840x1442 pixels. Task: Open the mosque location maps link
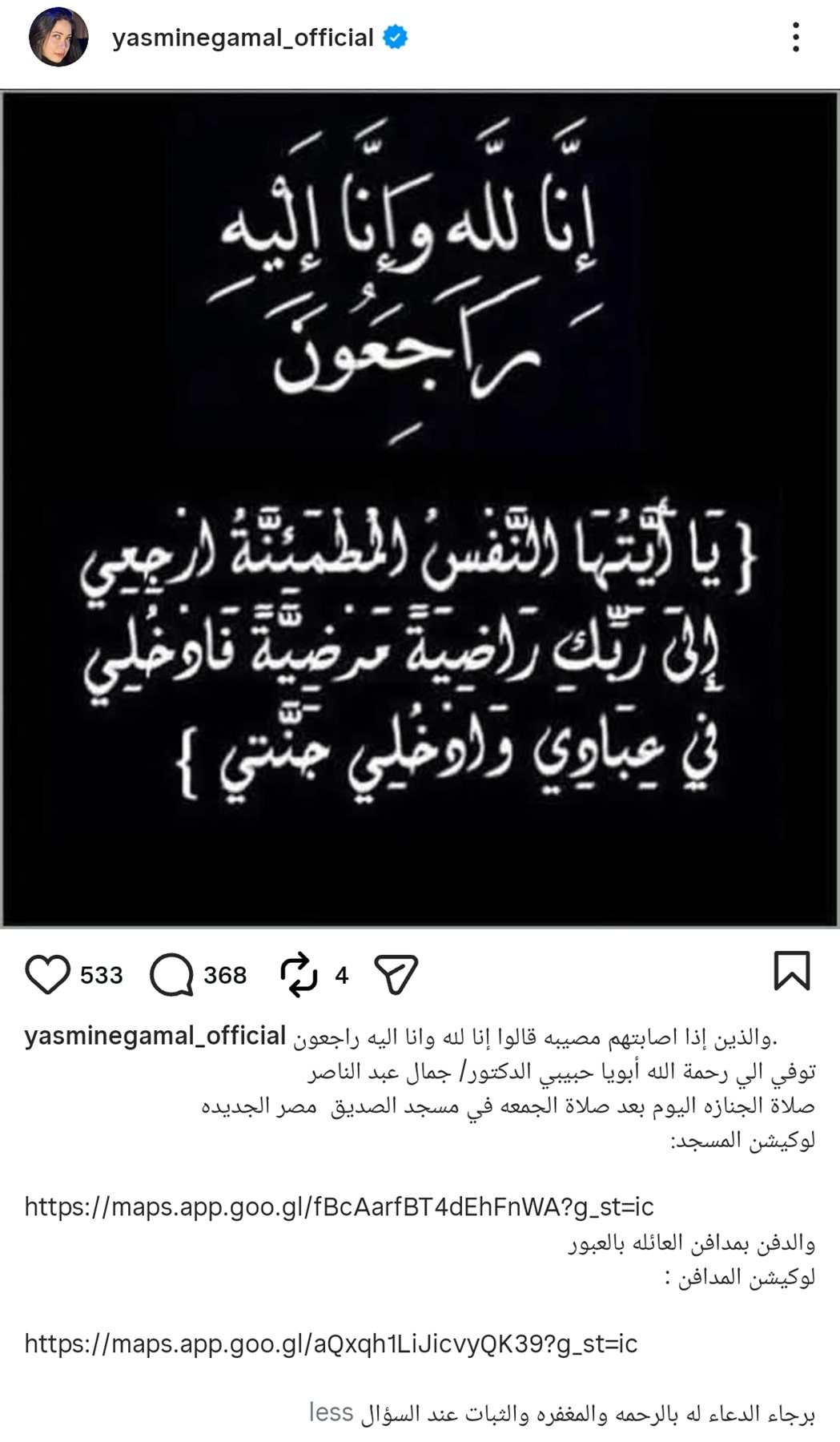pos(339,1206)
